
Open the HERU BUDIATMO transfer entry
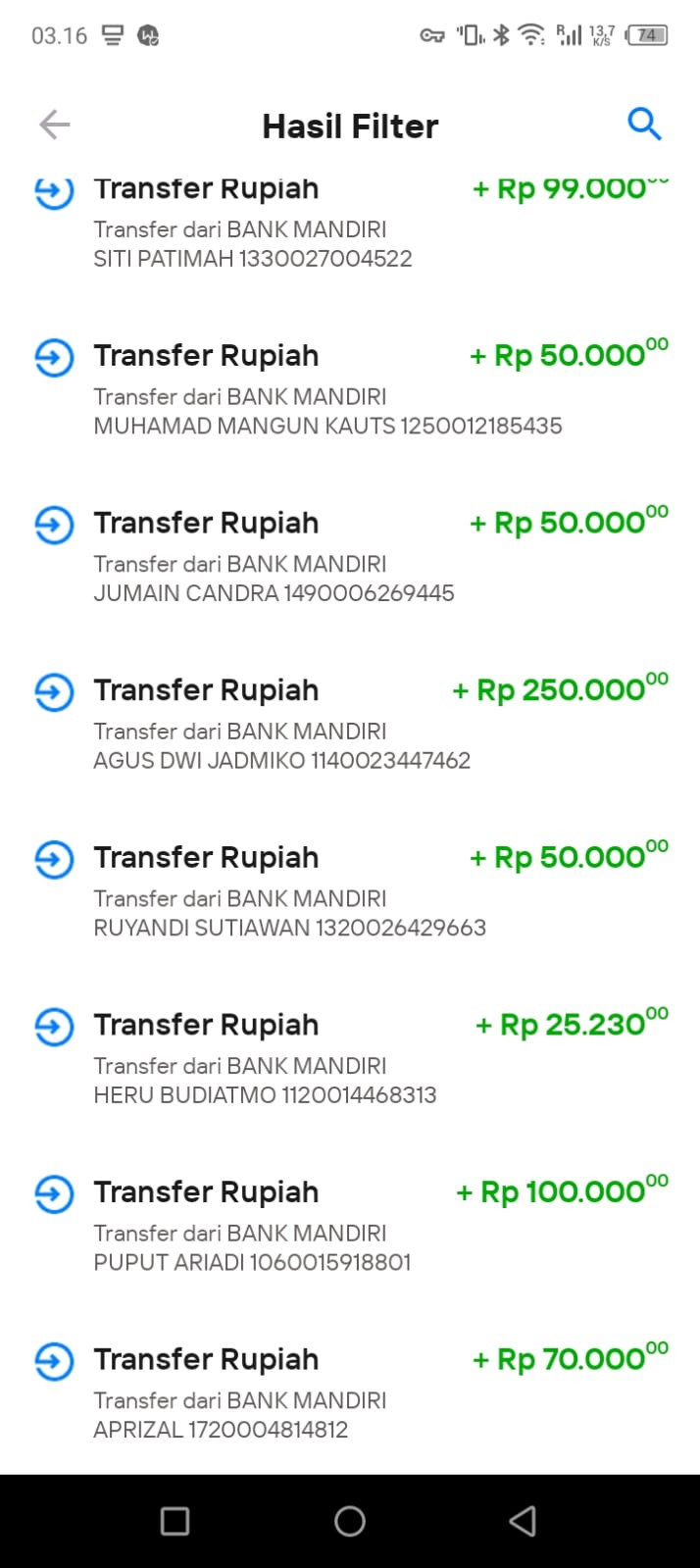[x=350, y=1058]
